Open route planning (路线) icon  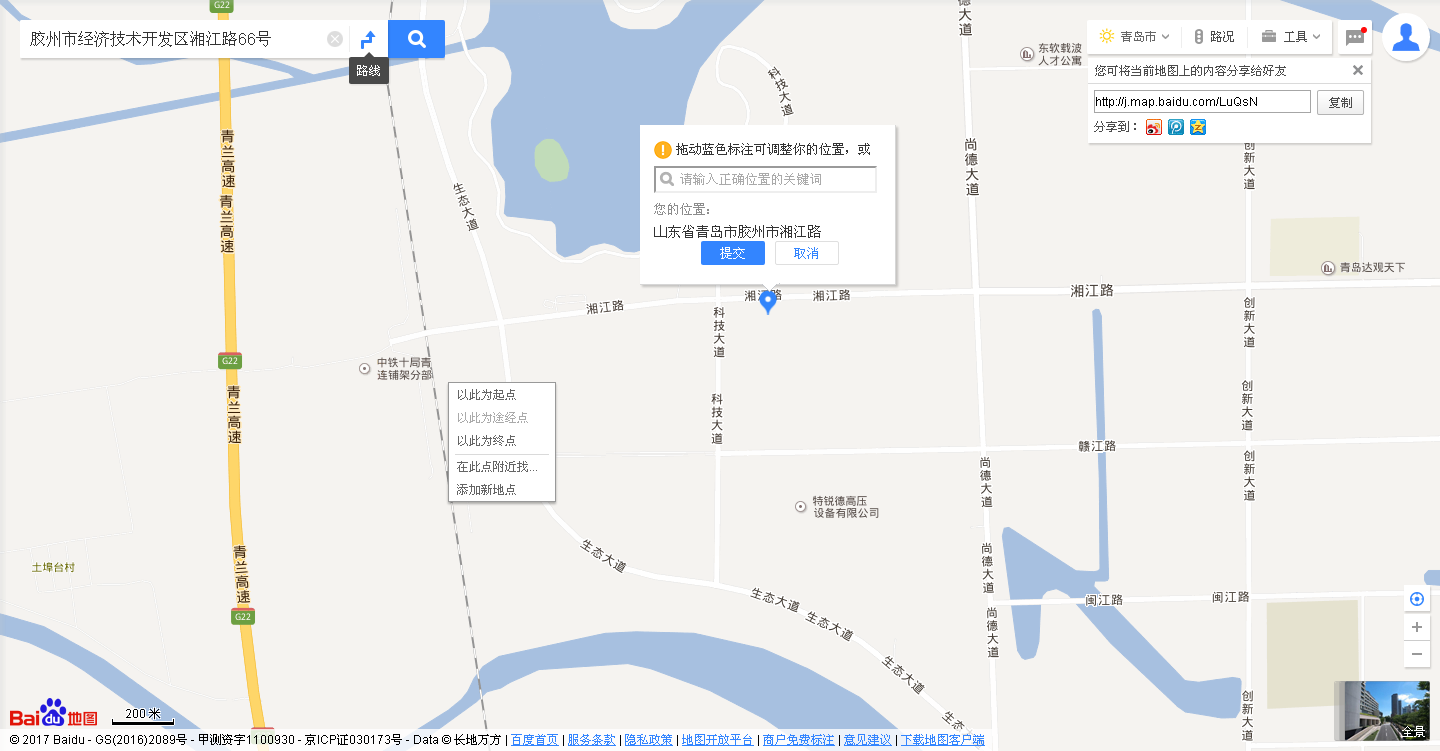[368, 39]
